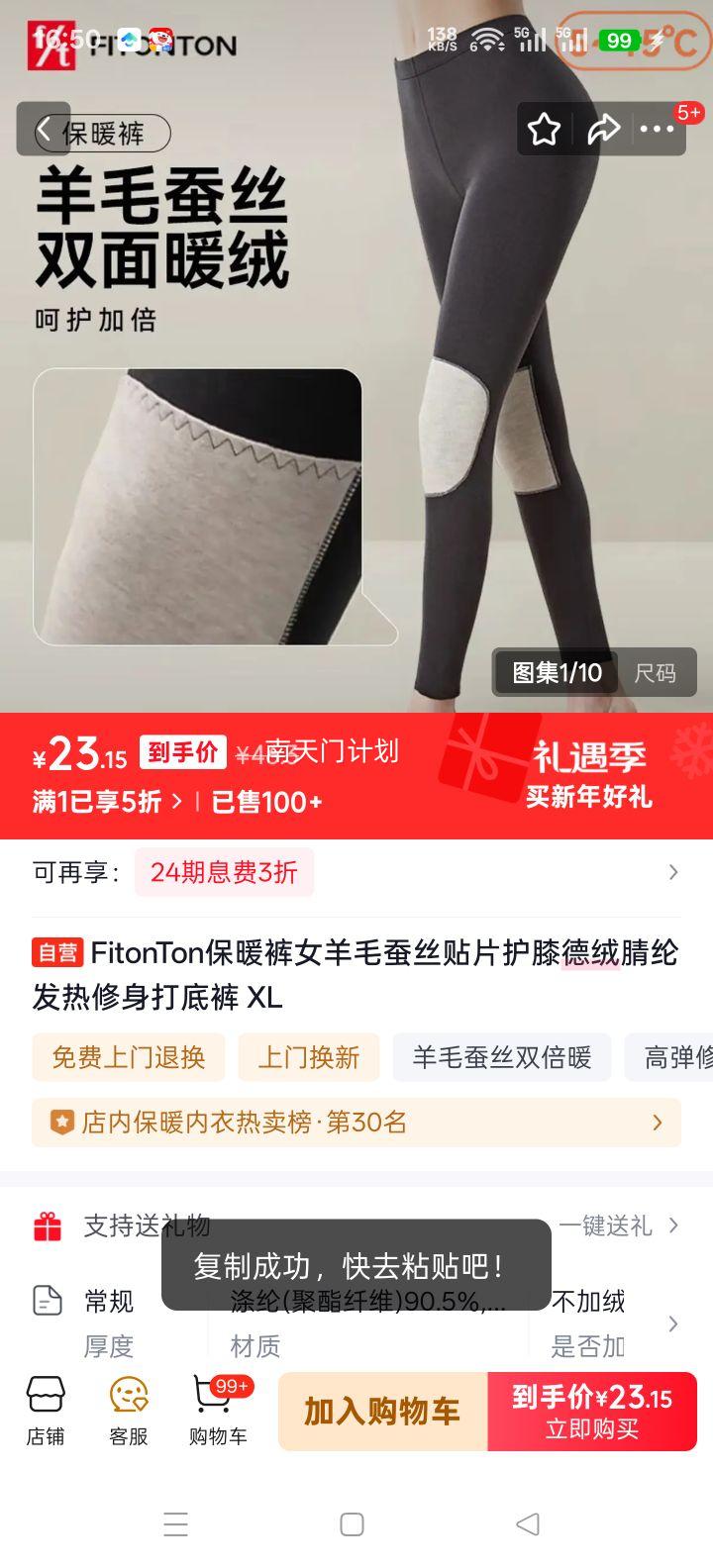This screenshot has width=713, height=1568.
Task: Open 店内保暖内衣热卖榜 ranking via chevron
Action: point(657,1123)
